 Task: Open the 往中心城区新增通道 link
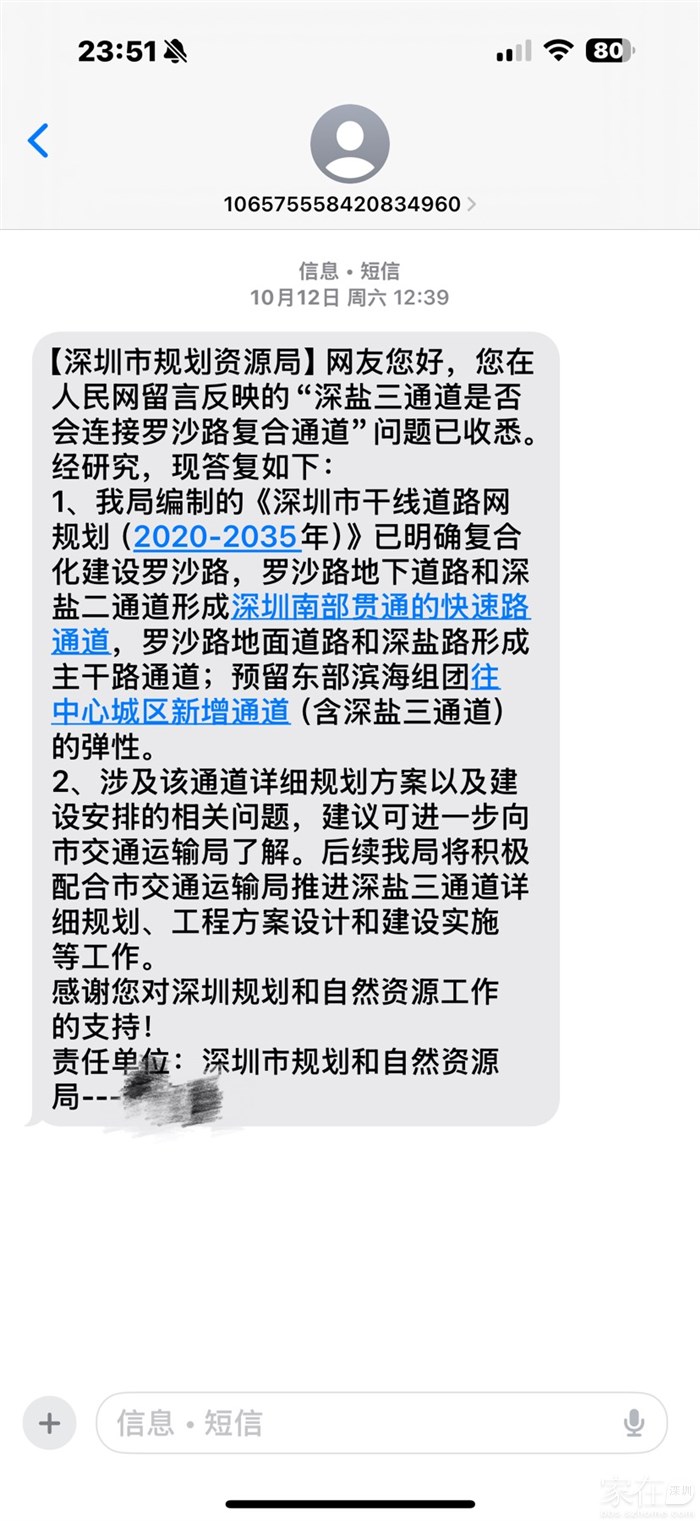point(171,712)
